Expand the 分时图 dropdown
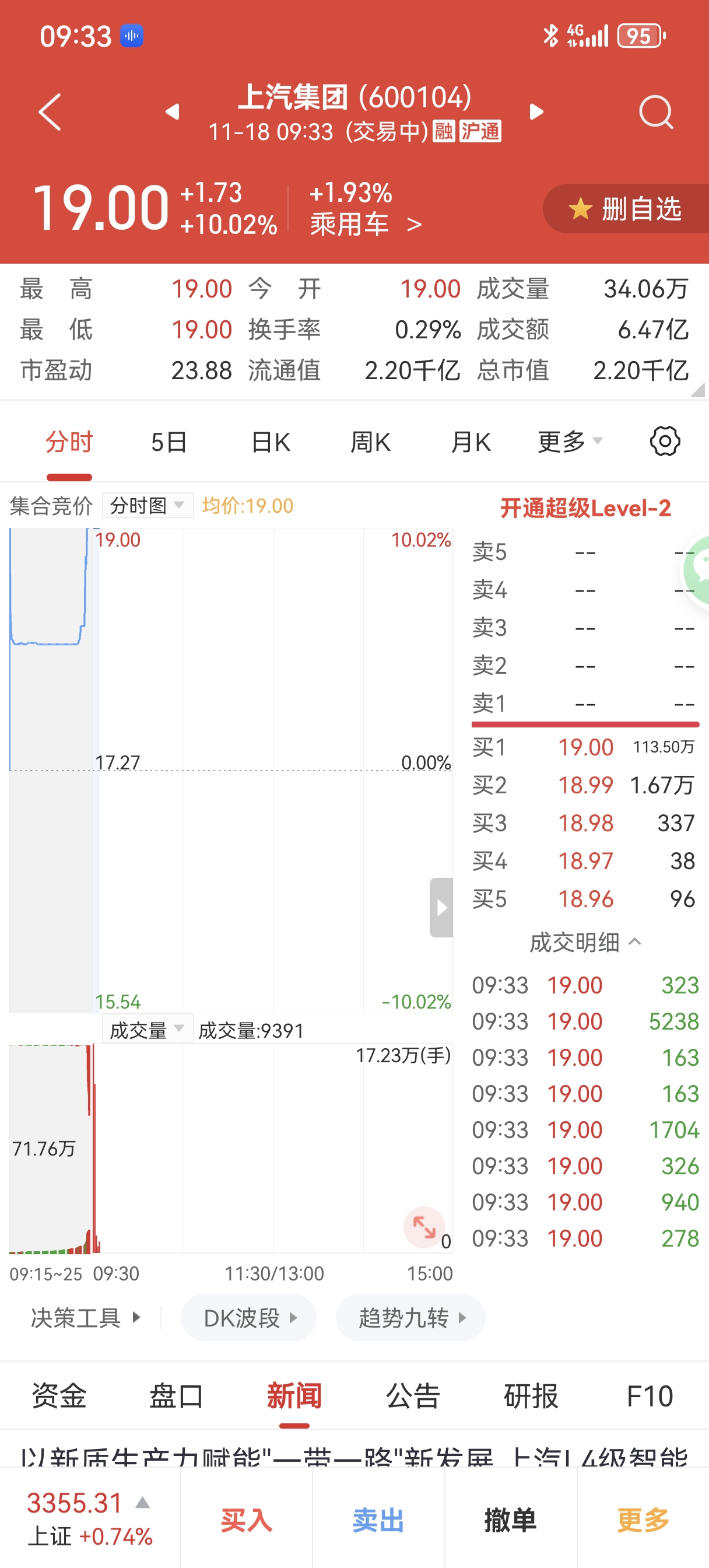 (x=148, y=505)
